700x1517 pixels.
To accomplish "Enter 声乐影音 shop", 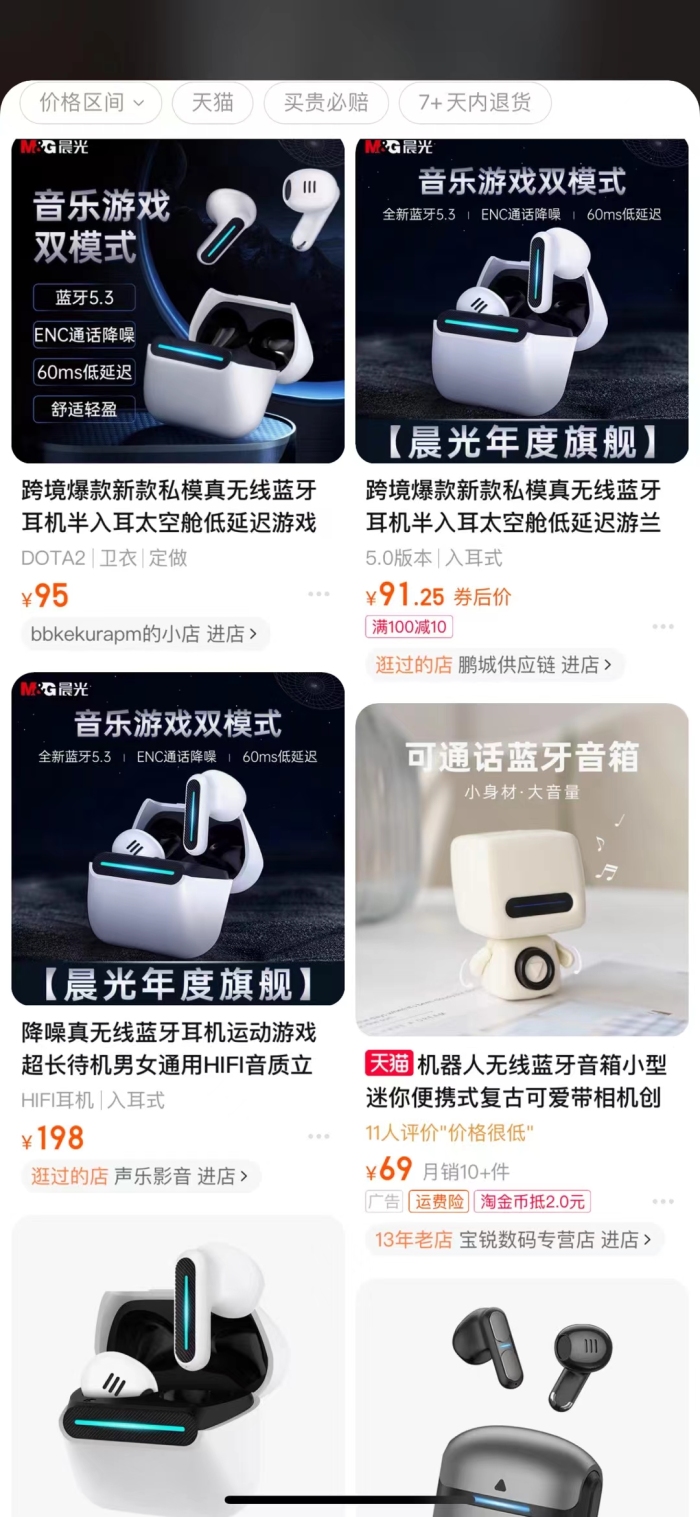I will [141, 1176].
